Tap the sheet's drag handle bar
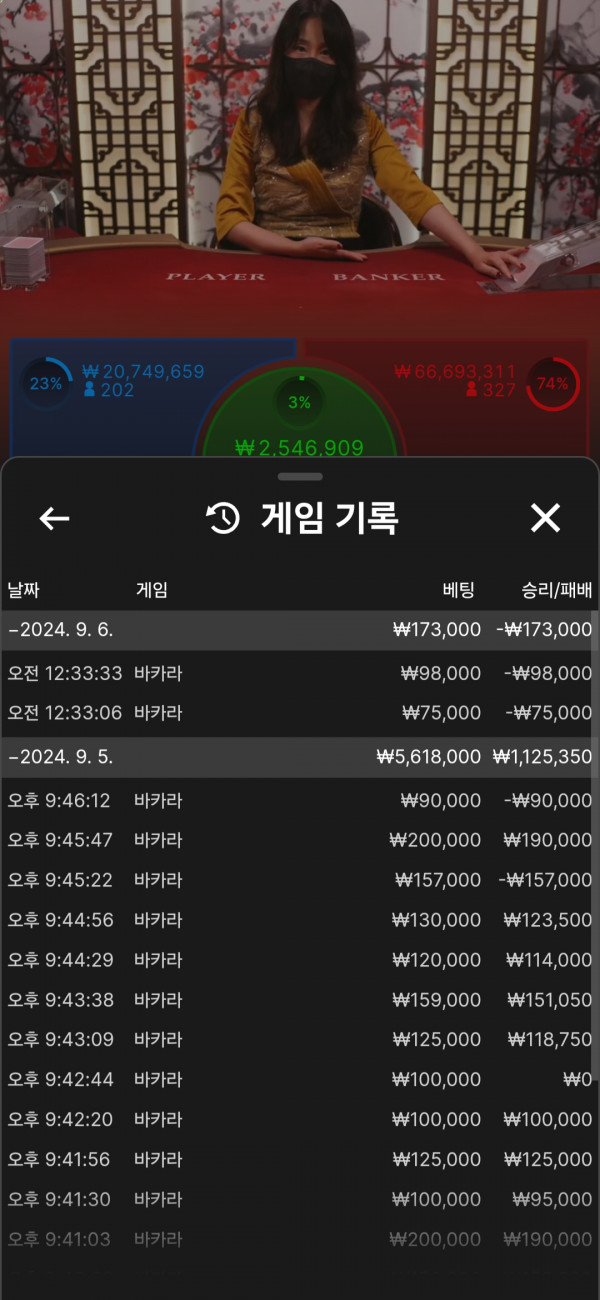 pos(300,477)
